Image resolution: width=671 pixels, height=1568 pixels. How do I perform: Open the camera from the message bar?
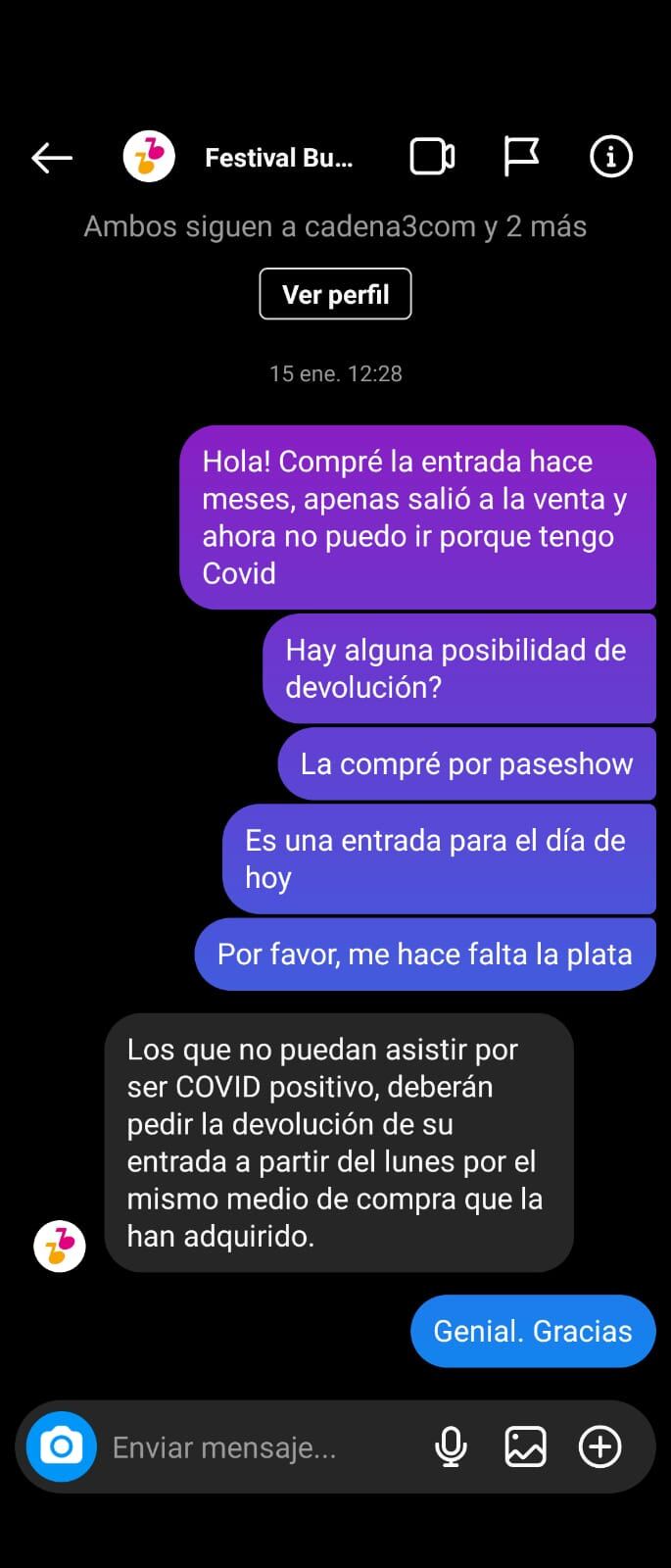click(61, 1446)
